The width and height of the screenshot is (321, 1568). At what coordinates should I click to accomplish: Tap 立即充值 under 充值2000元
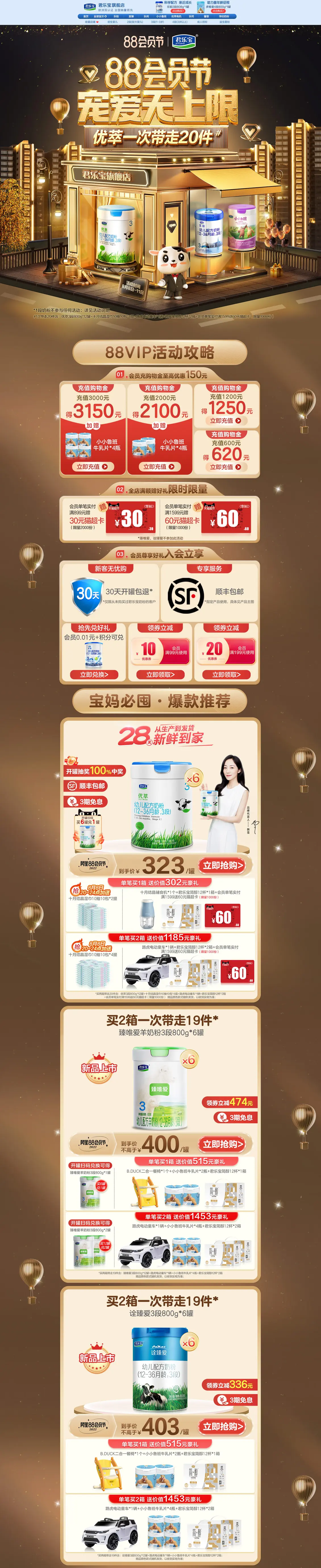tap(159, 466)
